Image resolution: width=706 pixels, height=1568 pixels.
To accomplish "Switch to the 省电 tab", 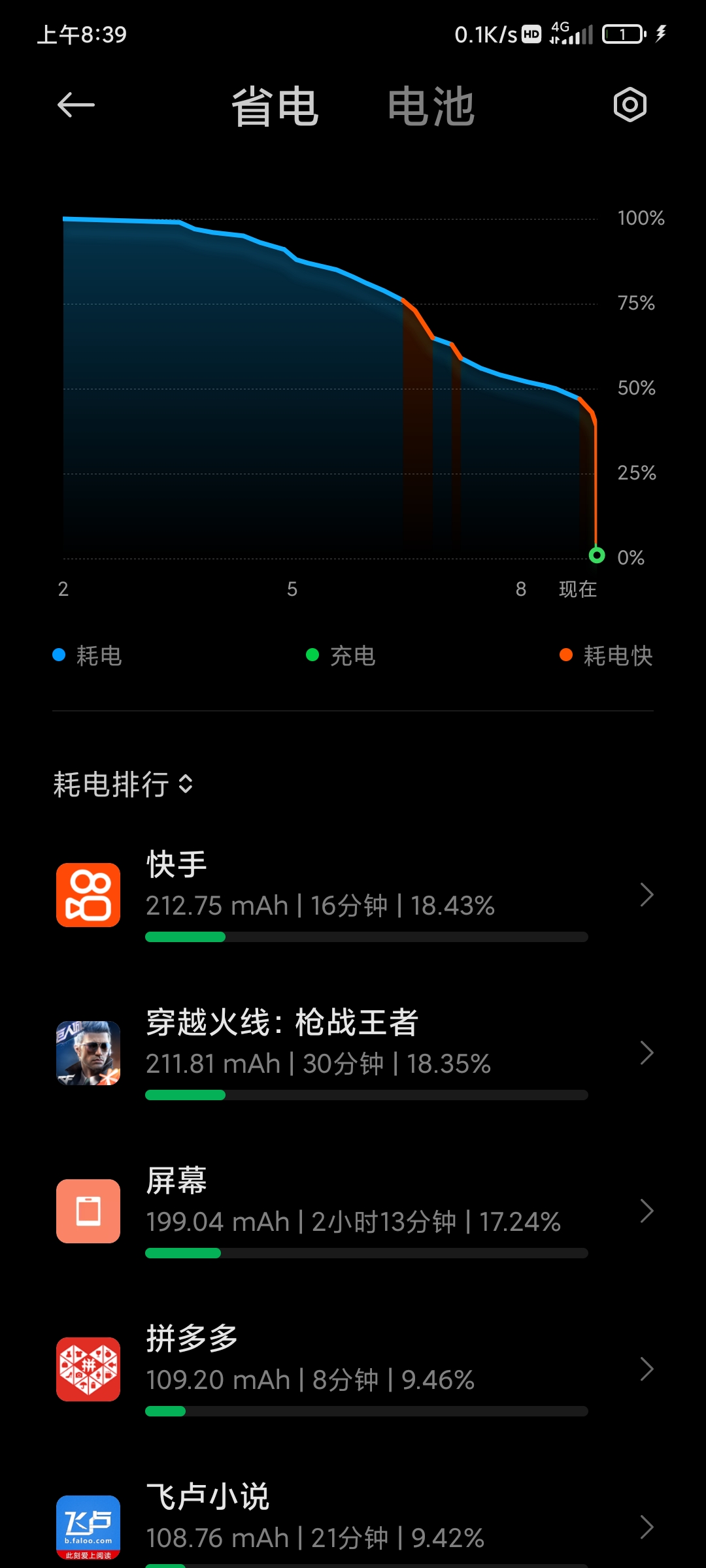I will (275, 106).
